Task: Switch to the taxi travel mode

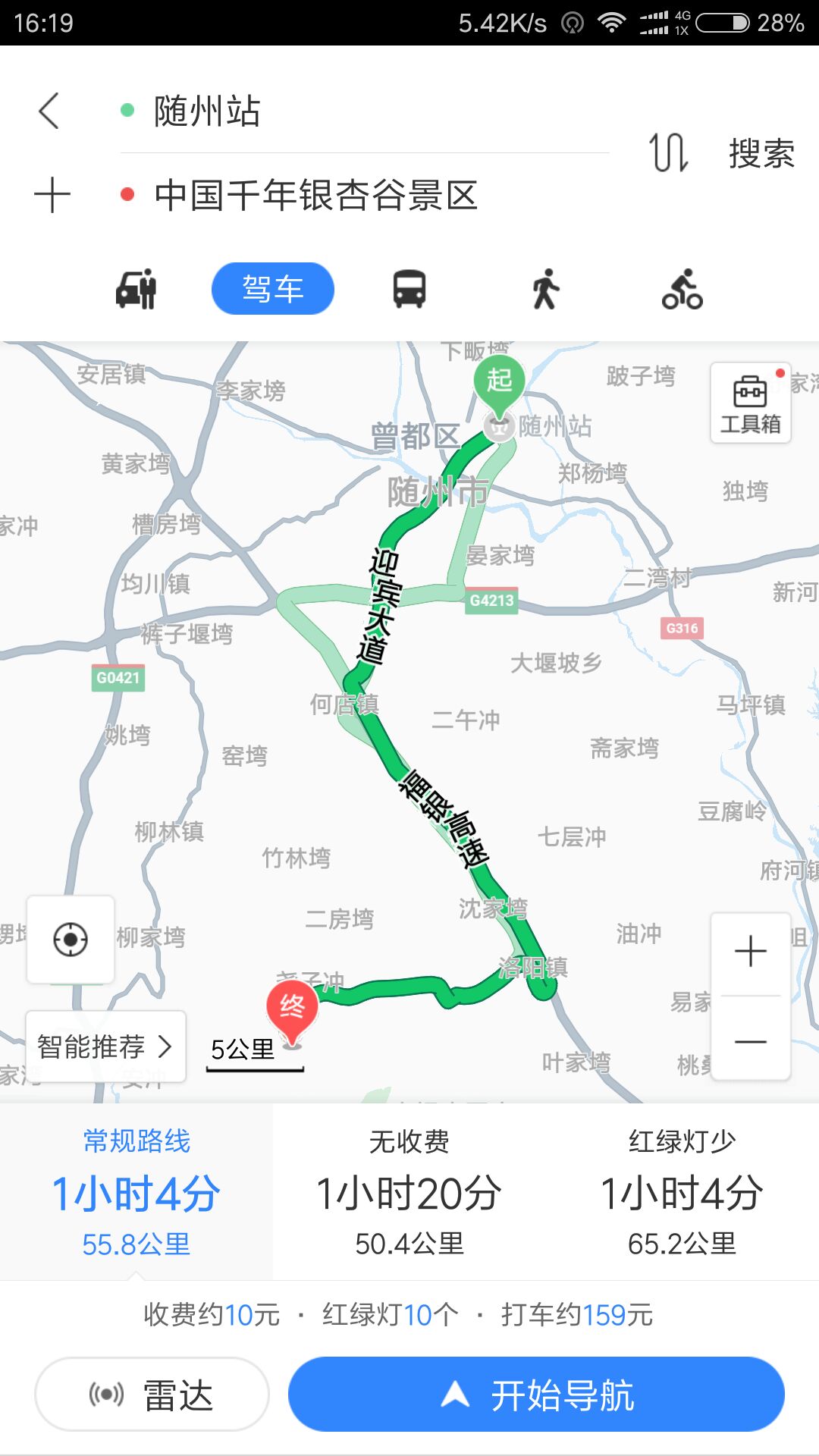Action: coord(136,289)
